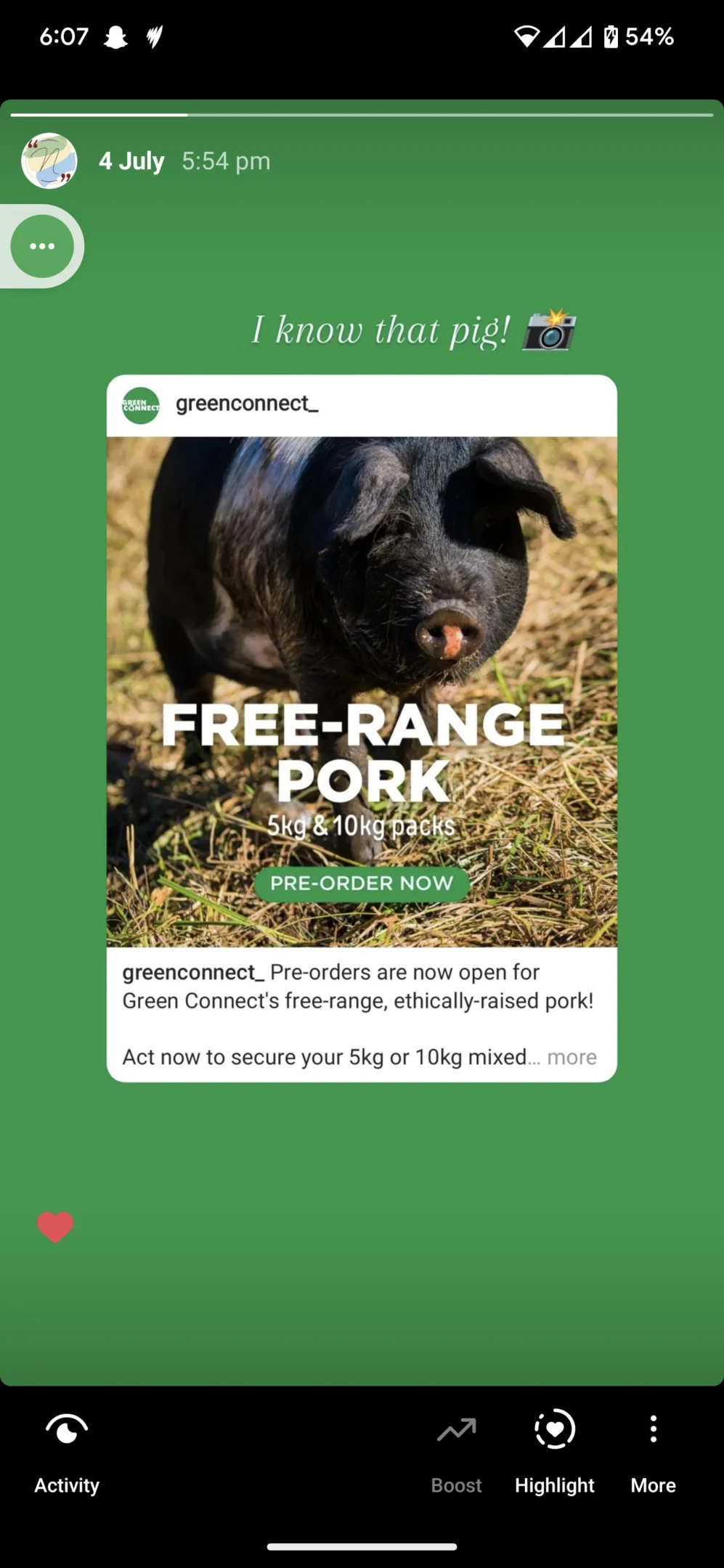Open the More three-dot menu icon
The image size is (724, 1568).
652,1429
